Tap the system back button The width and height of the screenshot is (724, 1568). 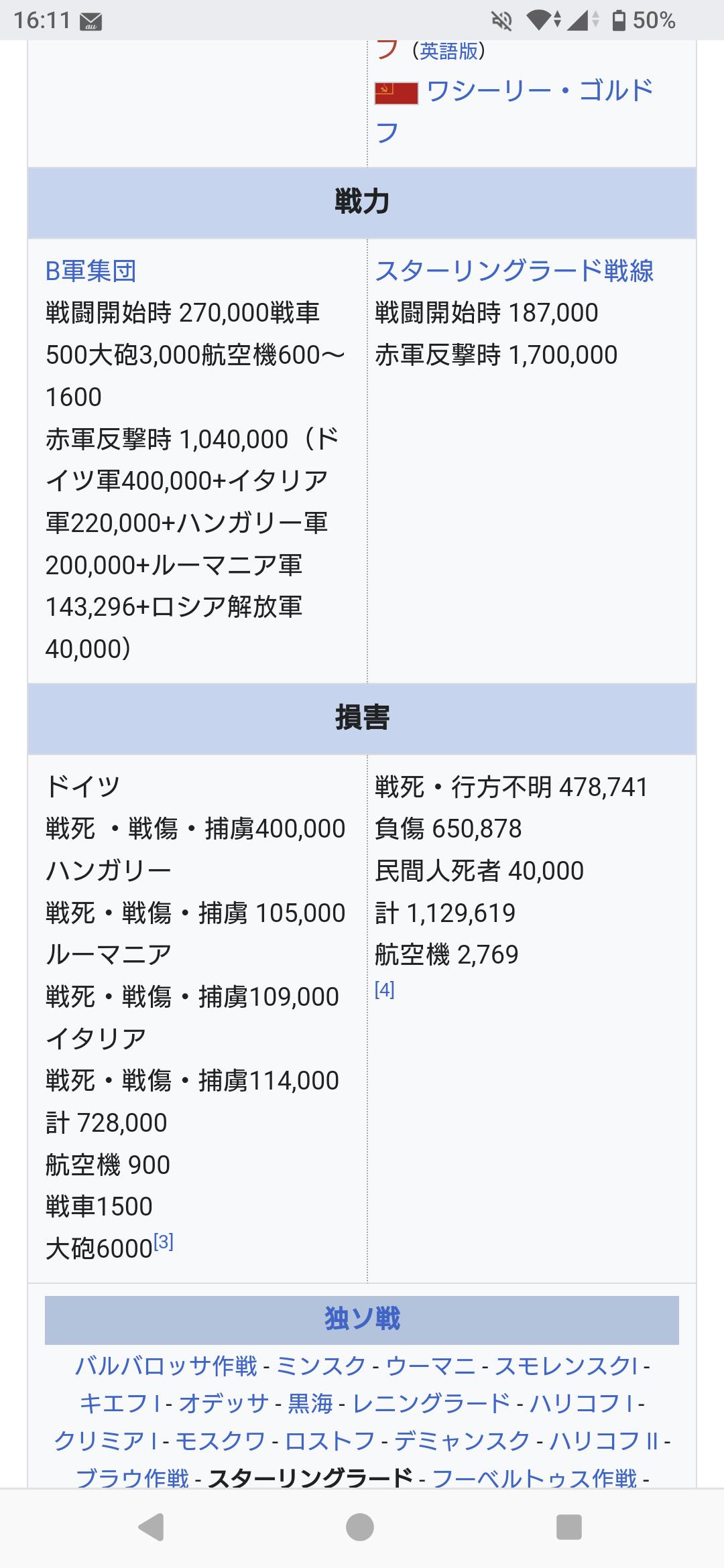[151, 1527]
